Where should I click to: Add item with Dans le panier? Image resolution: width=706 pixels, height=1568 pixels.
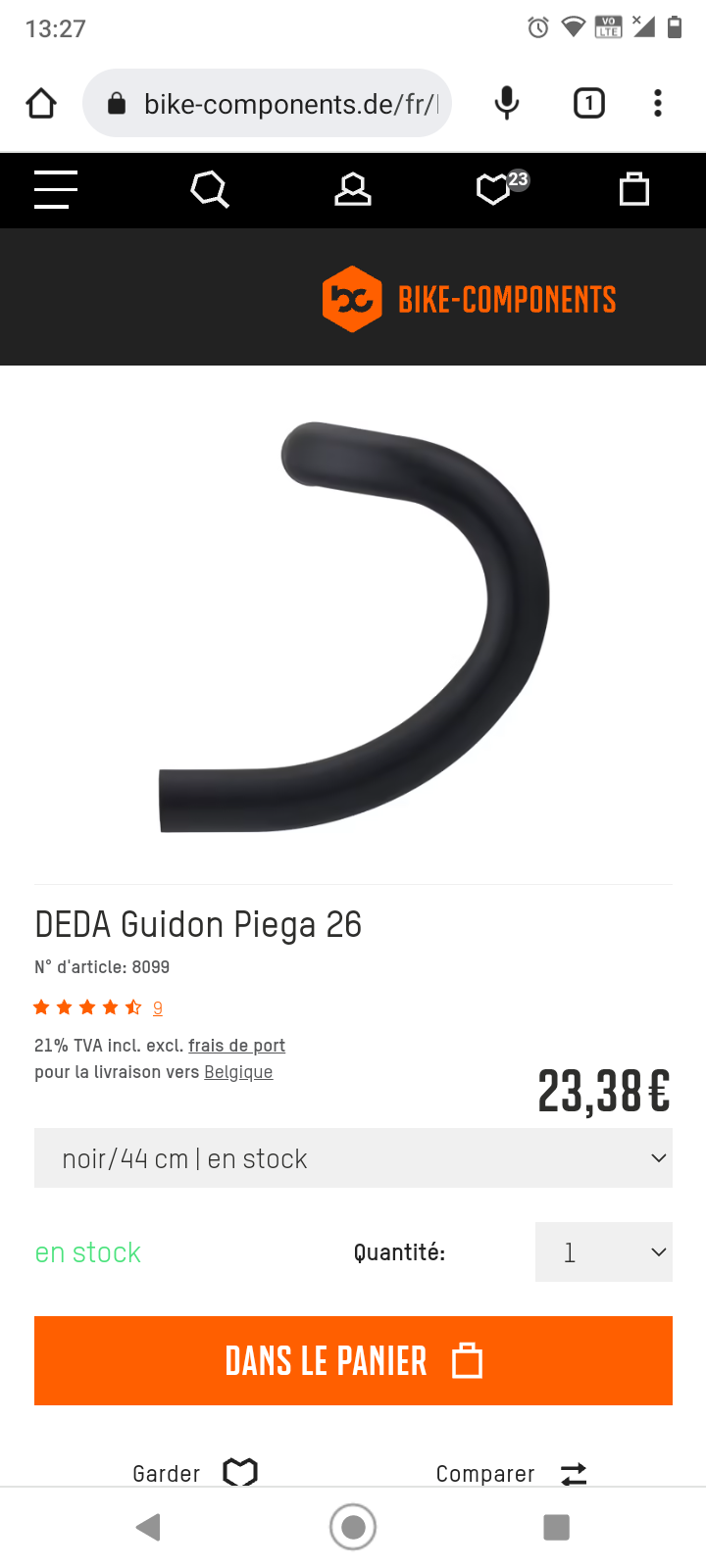coord(353,1360)
